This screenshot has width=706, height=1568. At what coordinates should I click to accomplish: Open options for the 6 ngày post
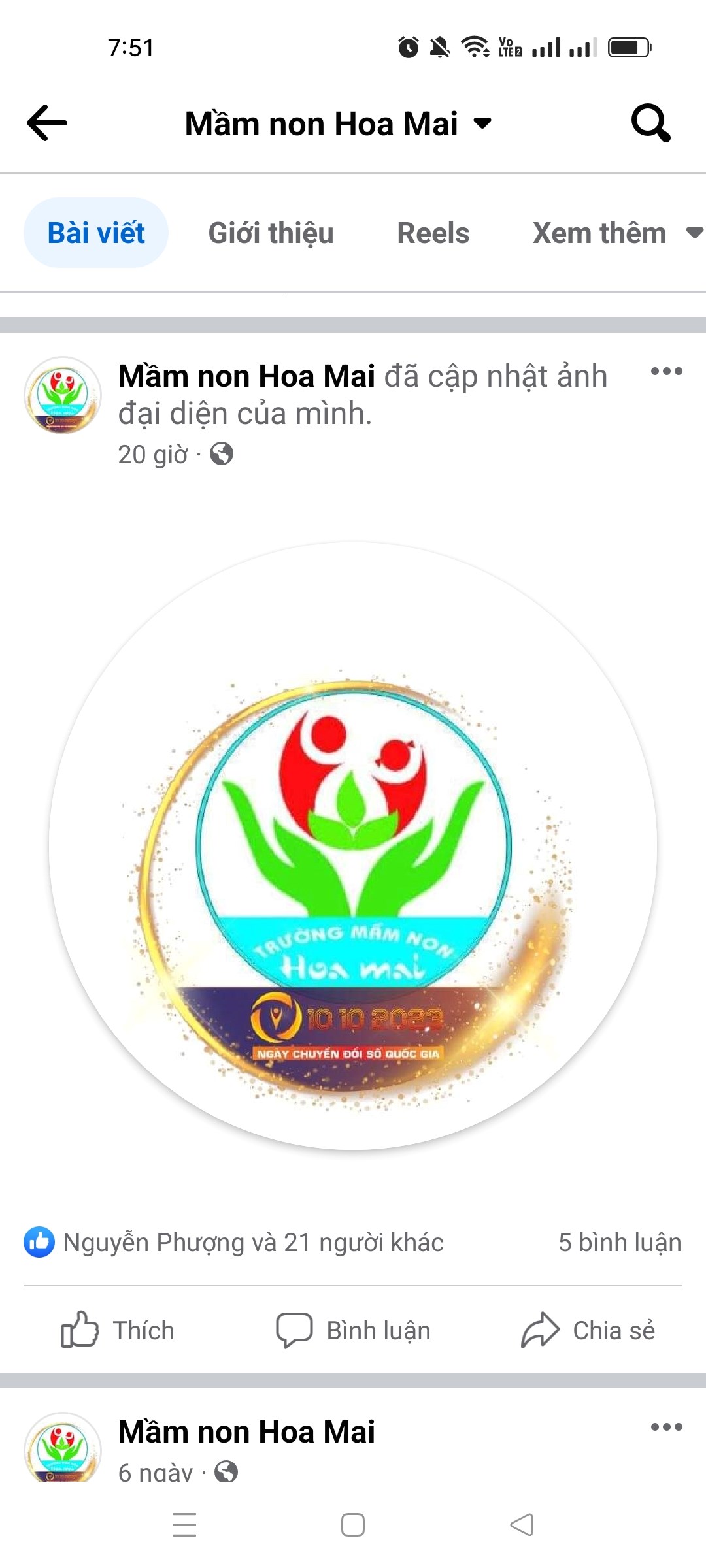point(666,1428)
